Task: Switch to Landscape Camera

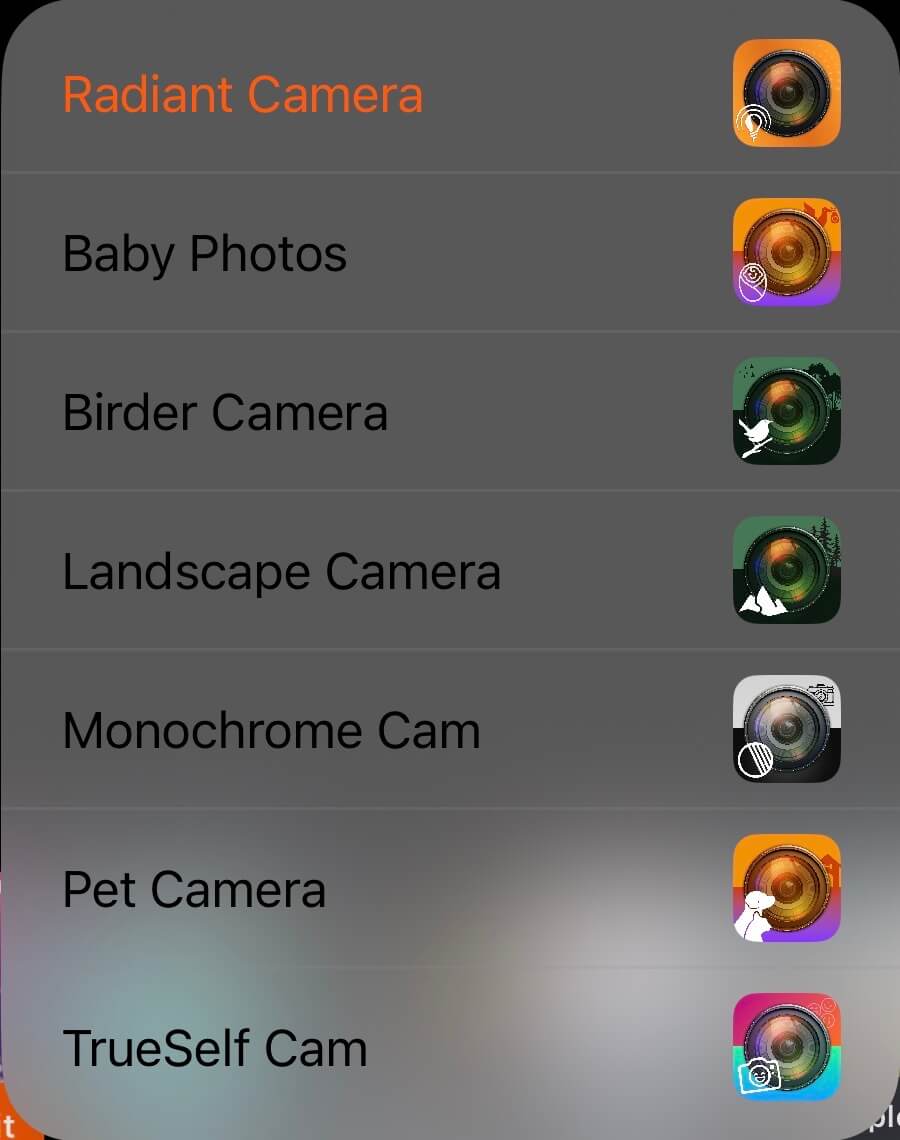Action: point(281,571)
